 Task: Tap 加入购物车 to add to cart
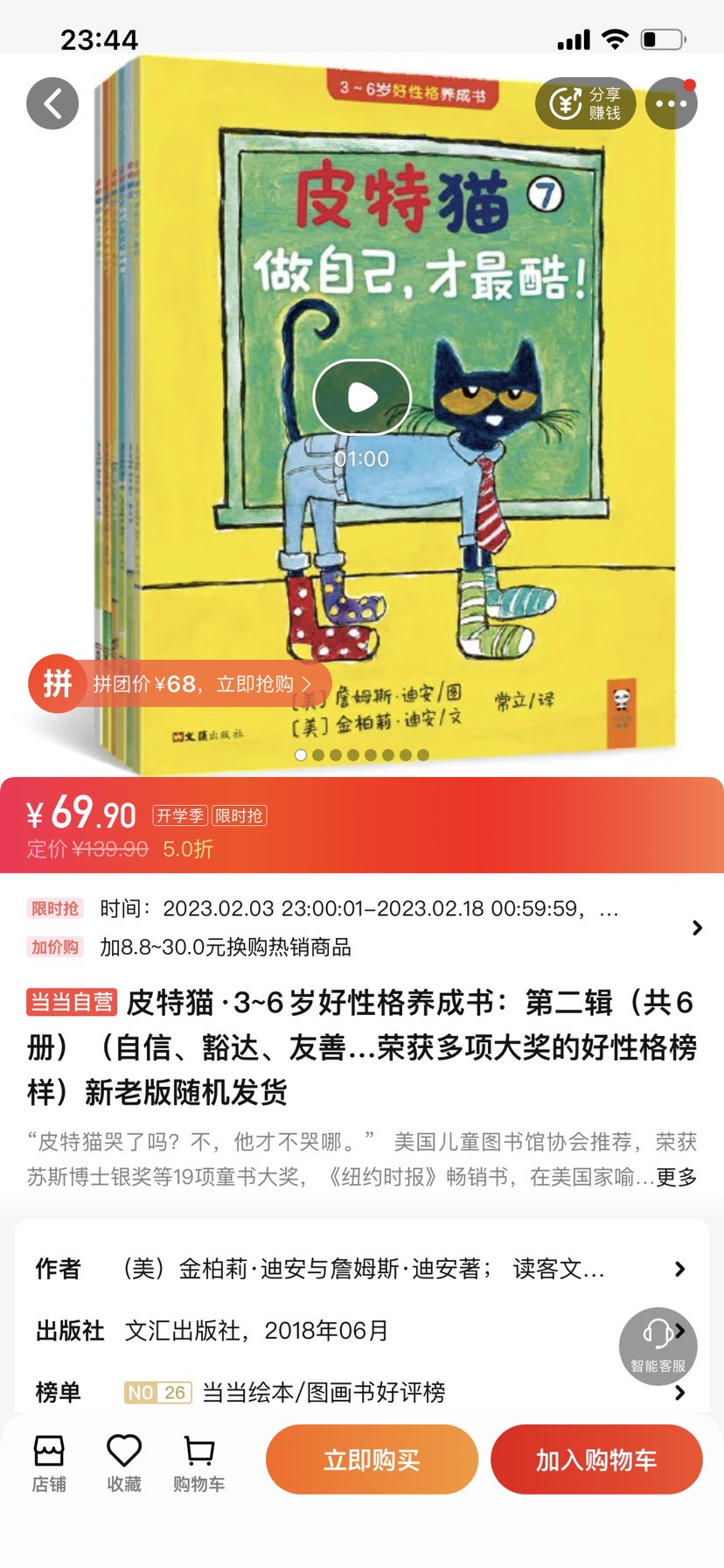coord(596,1459)
